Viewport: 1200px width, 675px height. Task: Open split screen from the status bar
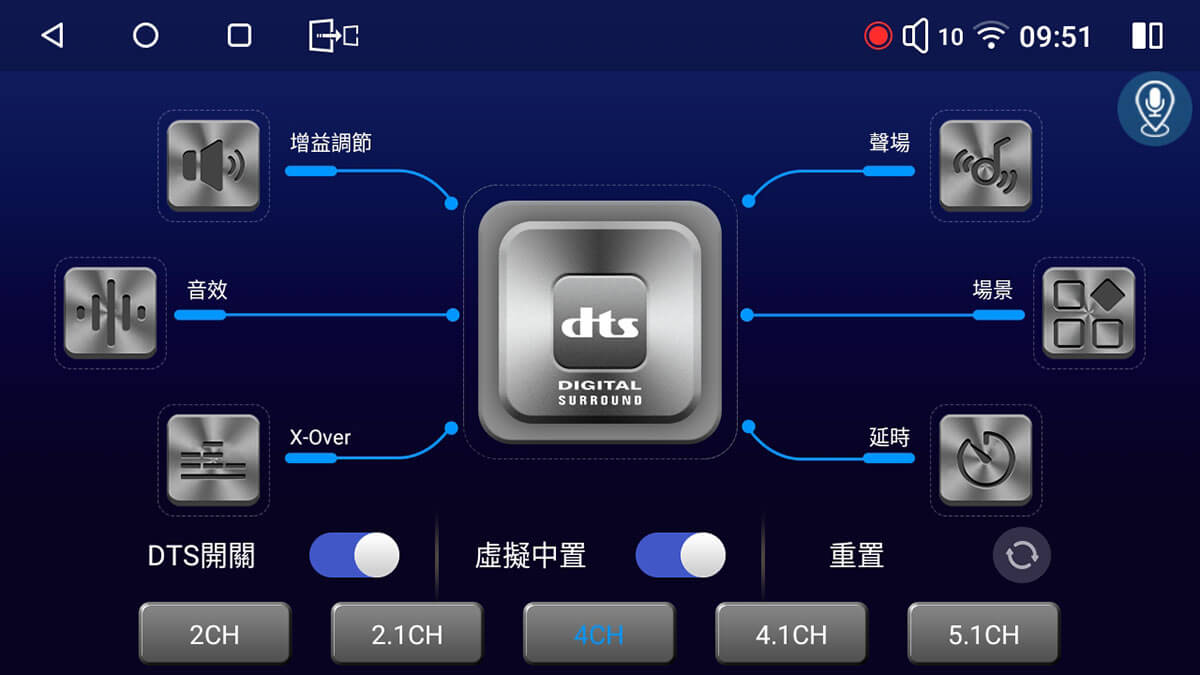[1147, 36]
